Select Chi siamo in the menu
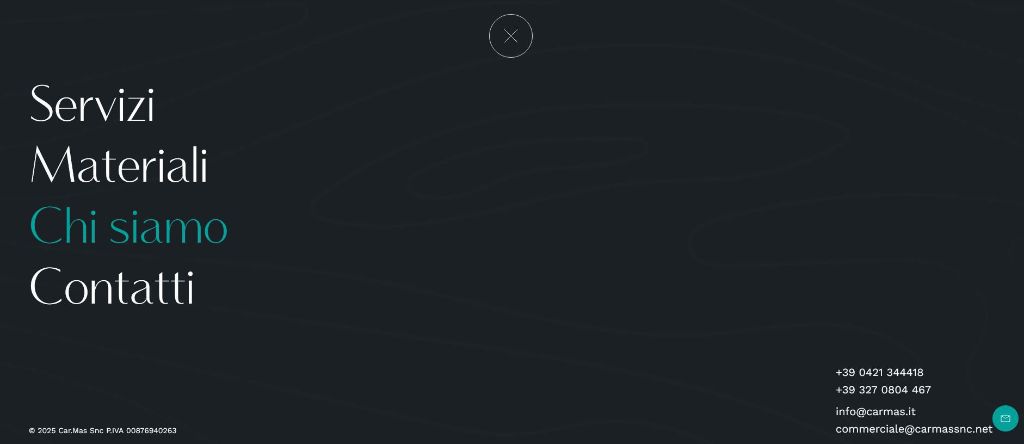 point(129,227)
